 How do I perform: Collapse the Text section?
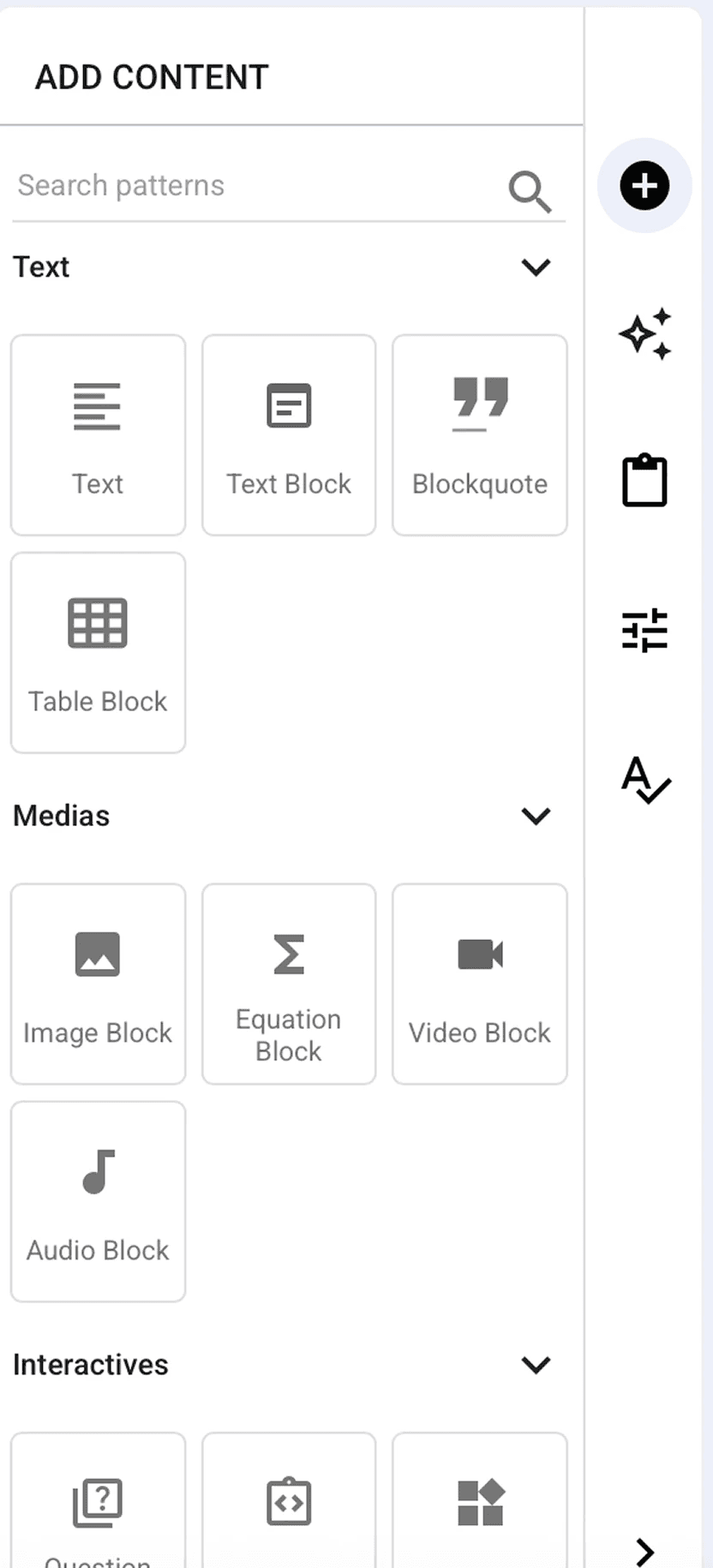(536, 267)
